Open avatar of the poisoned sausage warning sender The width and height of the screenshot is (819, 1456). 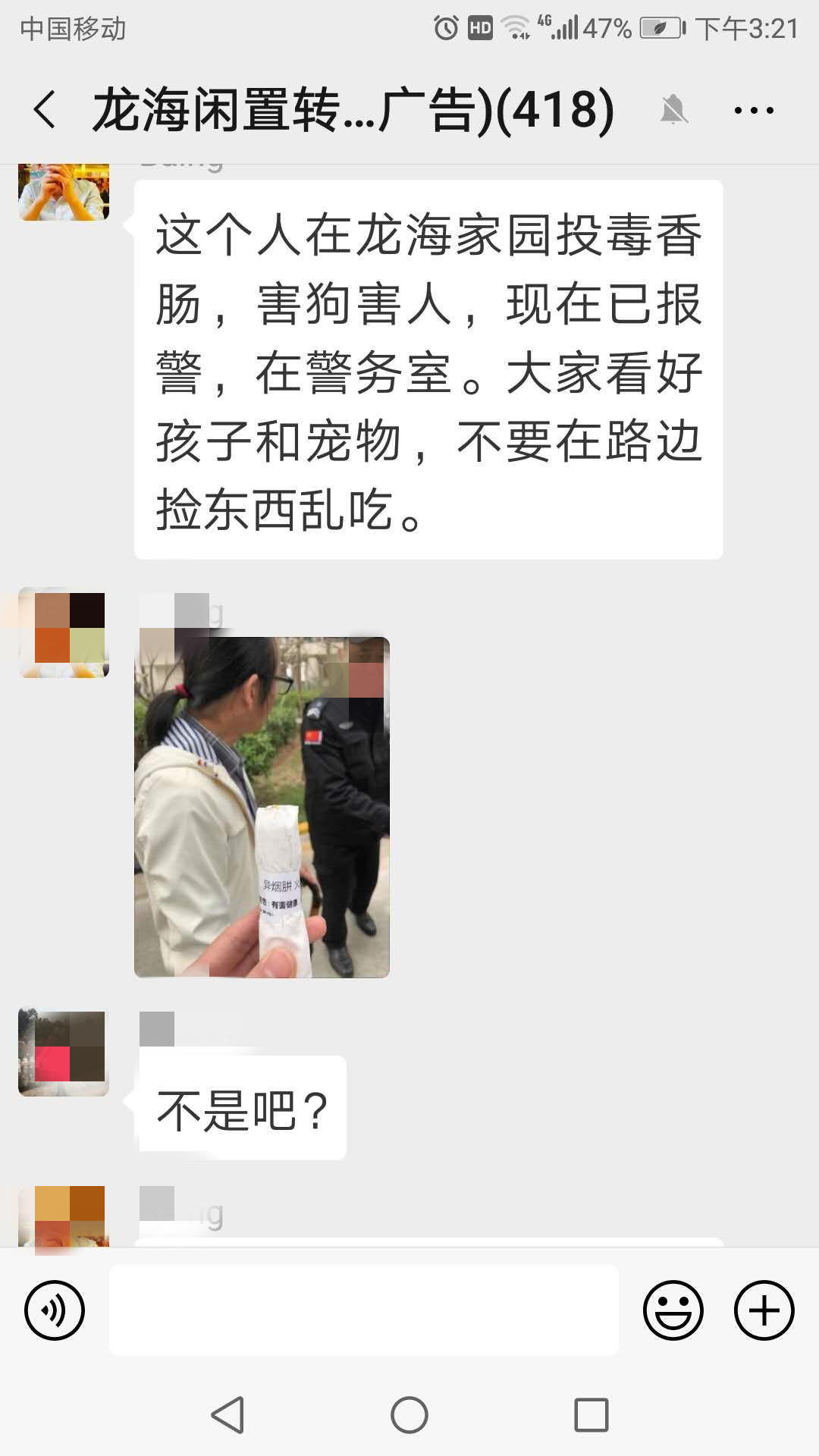click(64, 193)
